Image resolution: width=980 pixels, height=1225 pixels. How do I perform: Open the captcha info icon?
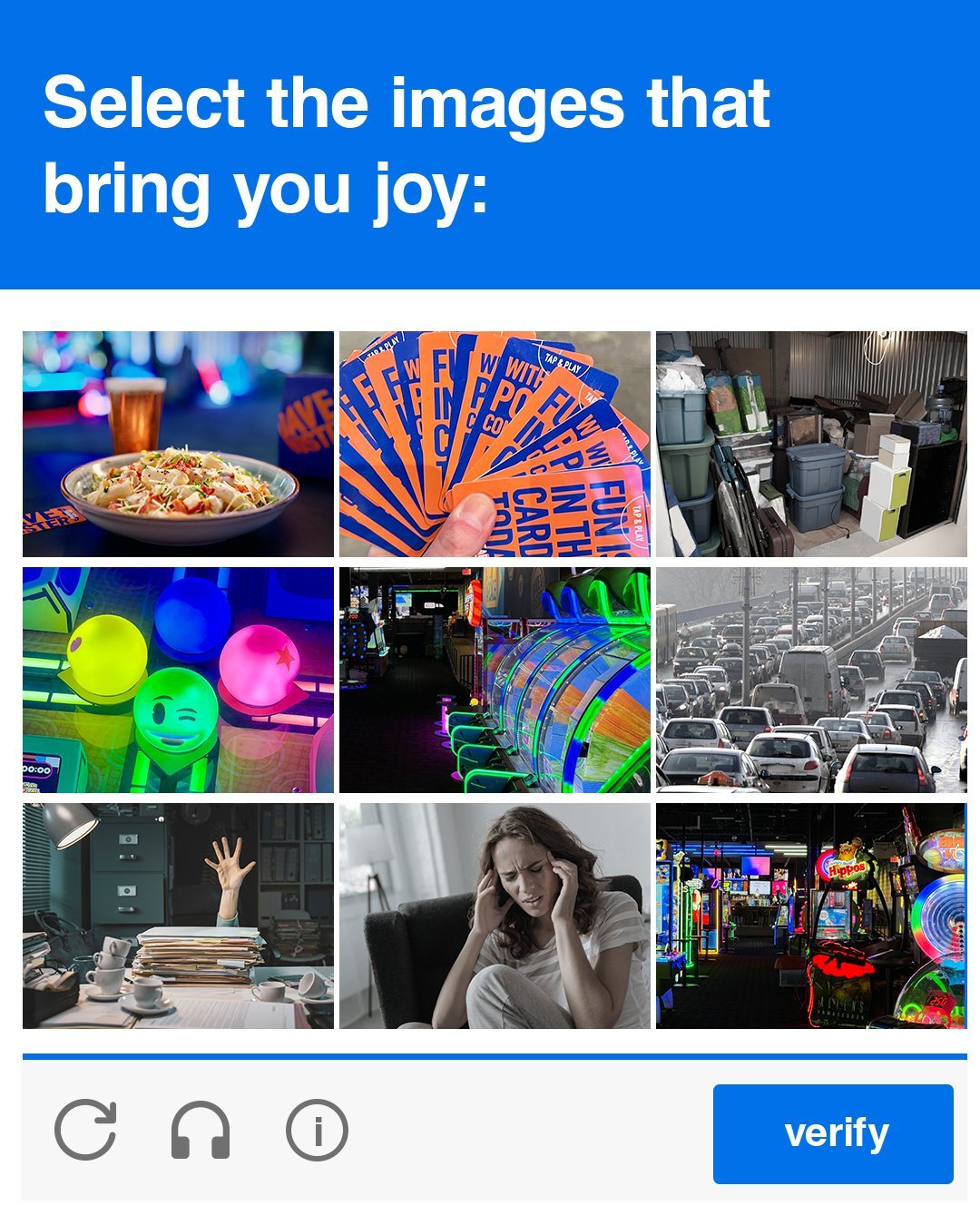(x=317, y=1131)
